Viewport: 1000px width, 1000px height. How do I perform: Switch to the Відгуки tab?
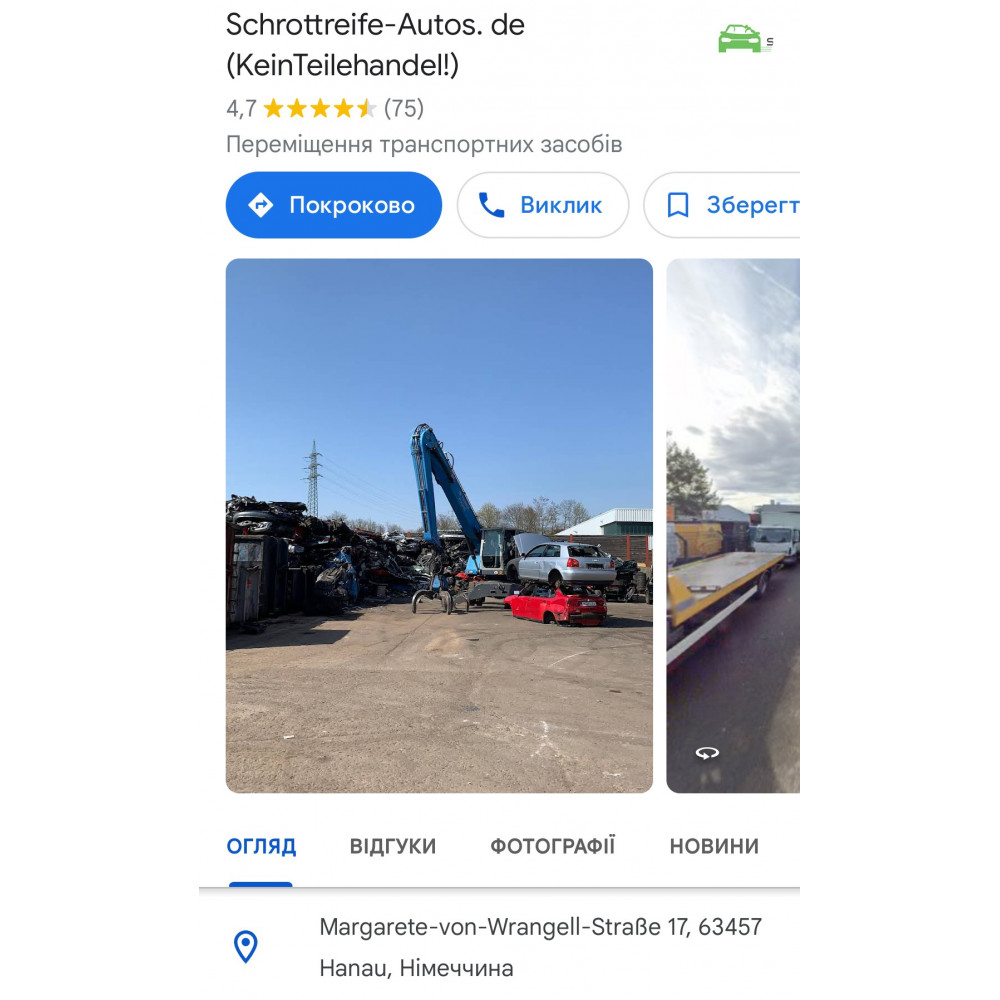pyautogui.click(x=393, y=846)
